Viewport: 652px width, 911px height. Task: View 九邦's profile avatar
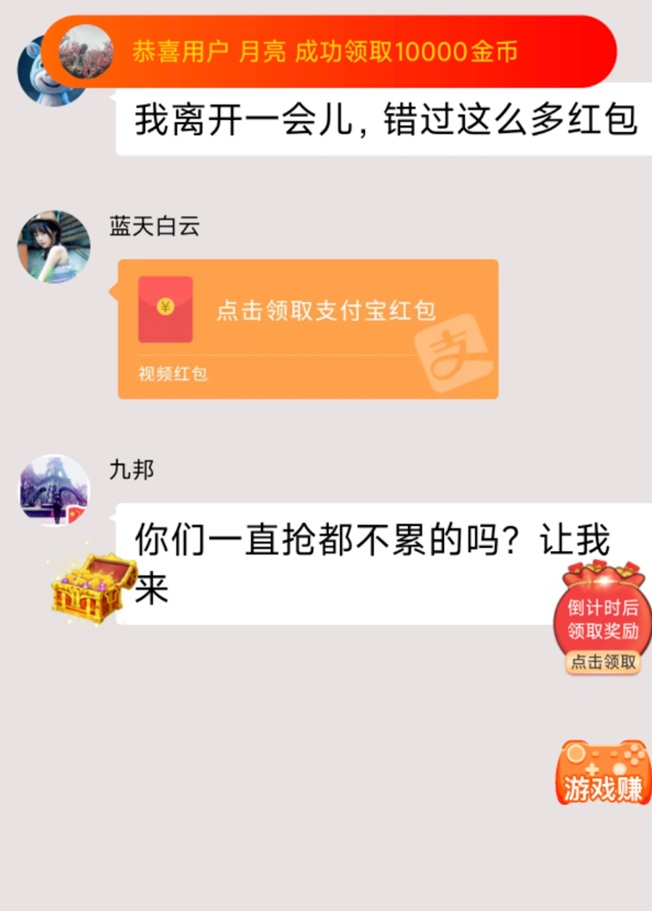(x=54, y=490)
